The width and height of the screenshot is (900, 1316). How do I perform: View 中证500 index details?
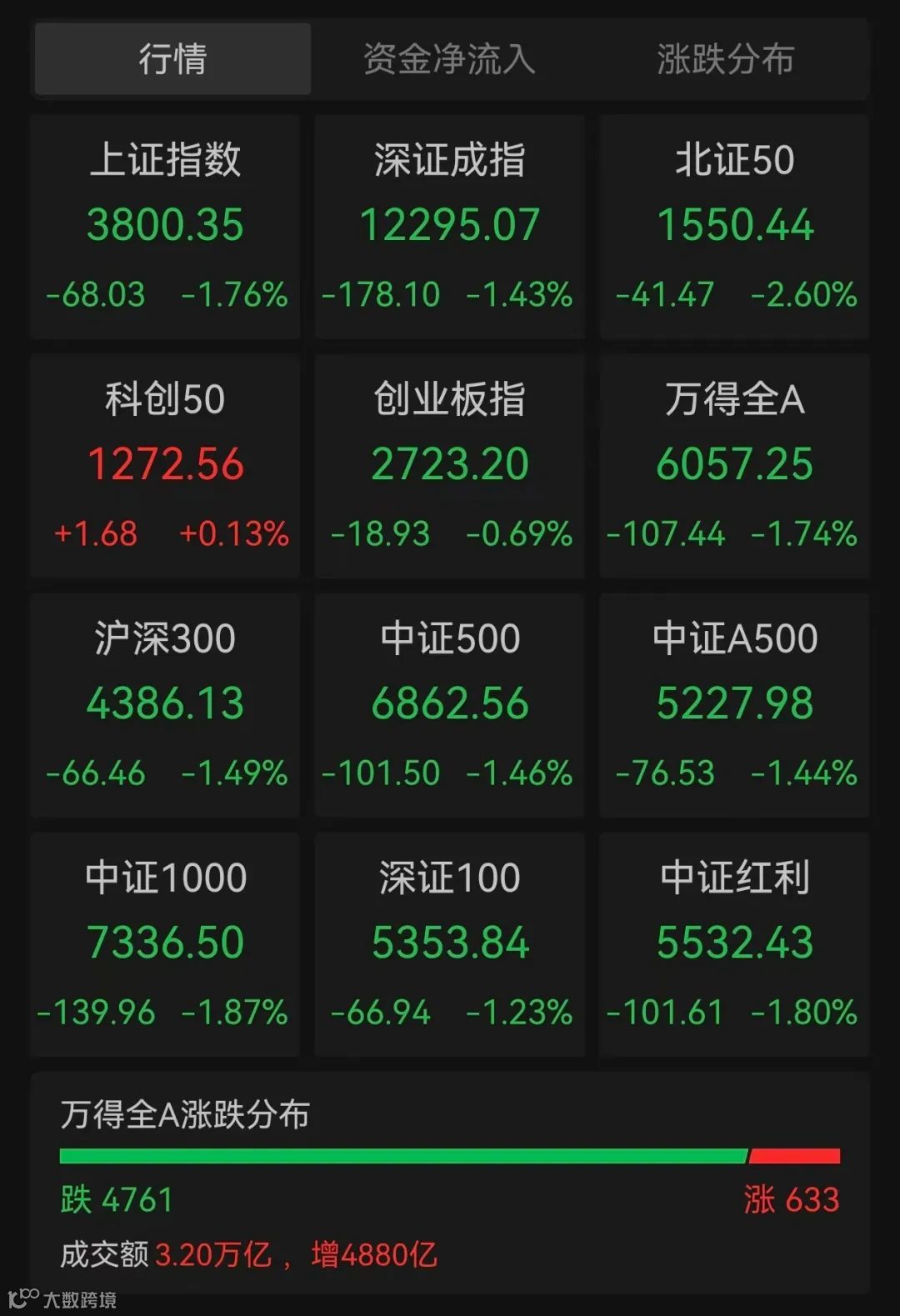coord(449,704)
